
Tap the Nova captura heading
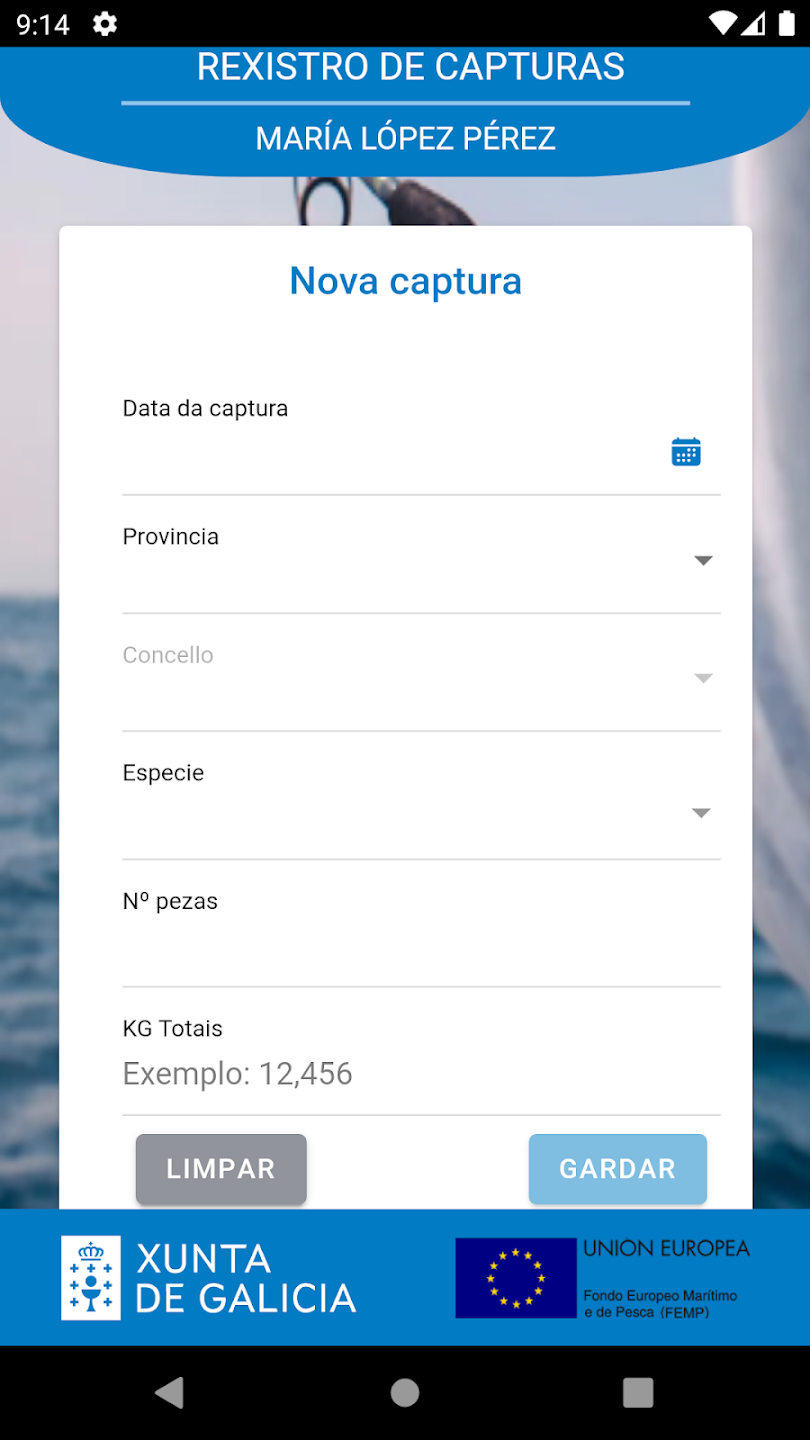coord(405,281)
